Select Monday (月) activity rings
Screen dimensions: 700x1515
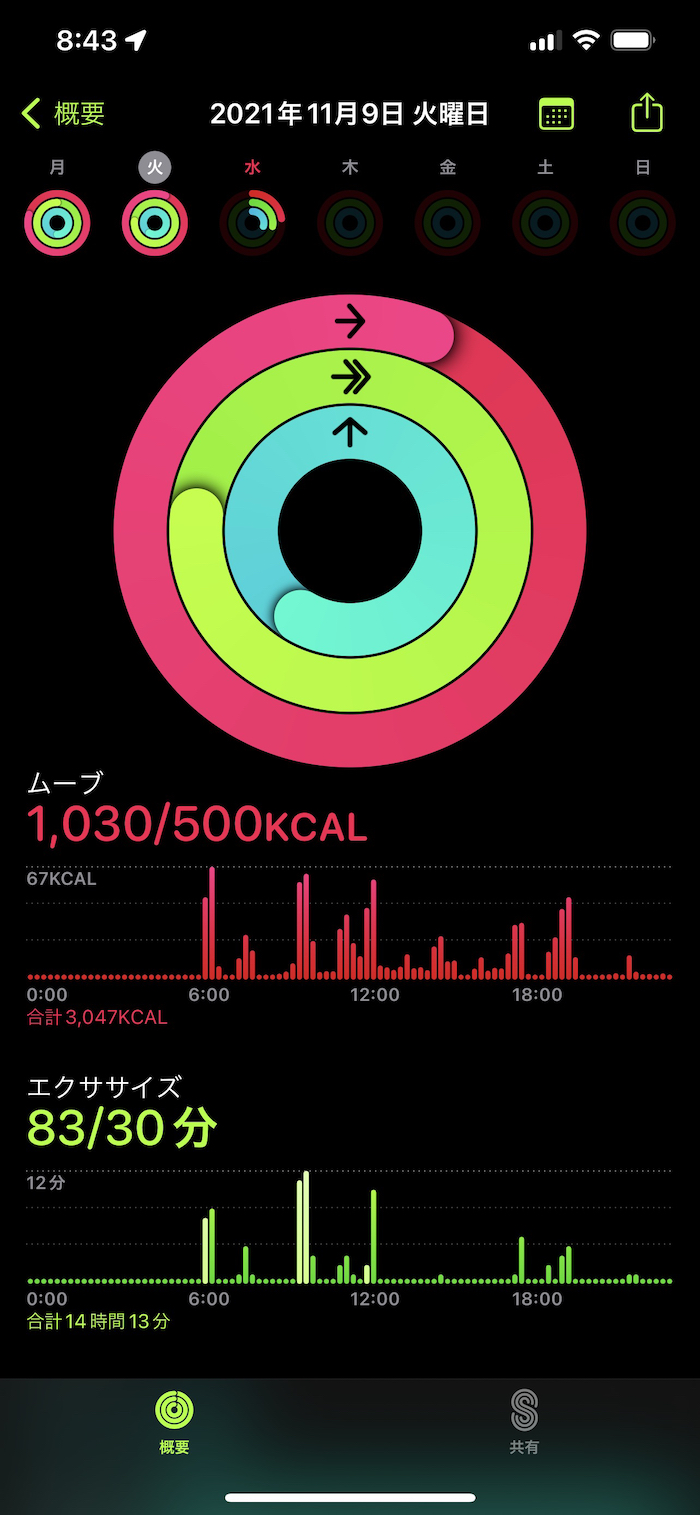58,222
